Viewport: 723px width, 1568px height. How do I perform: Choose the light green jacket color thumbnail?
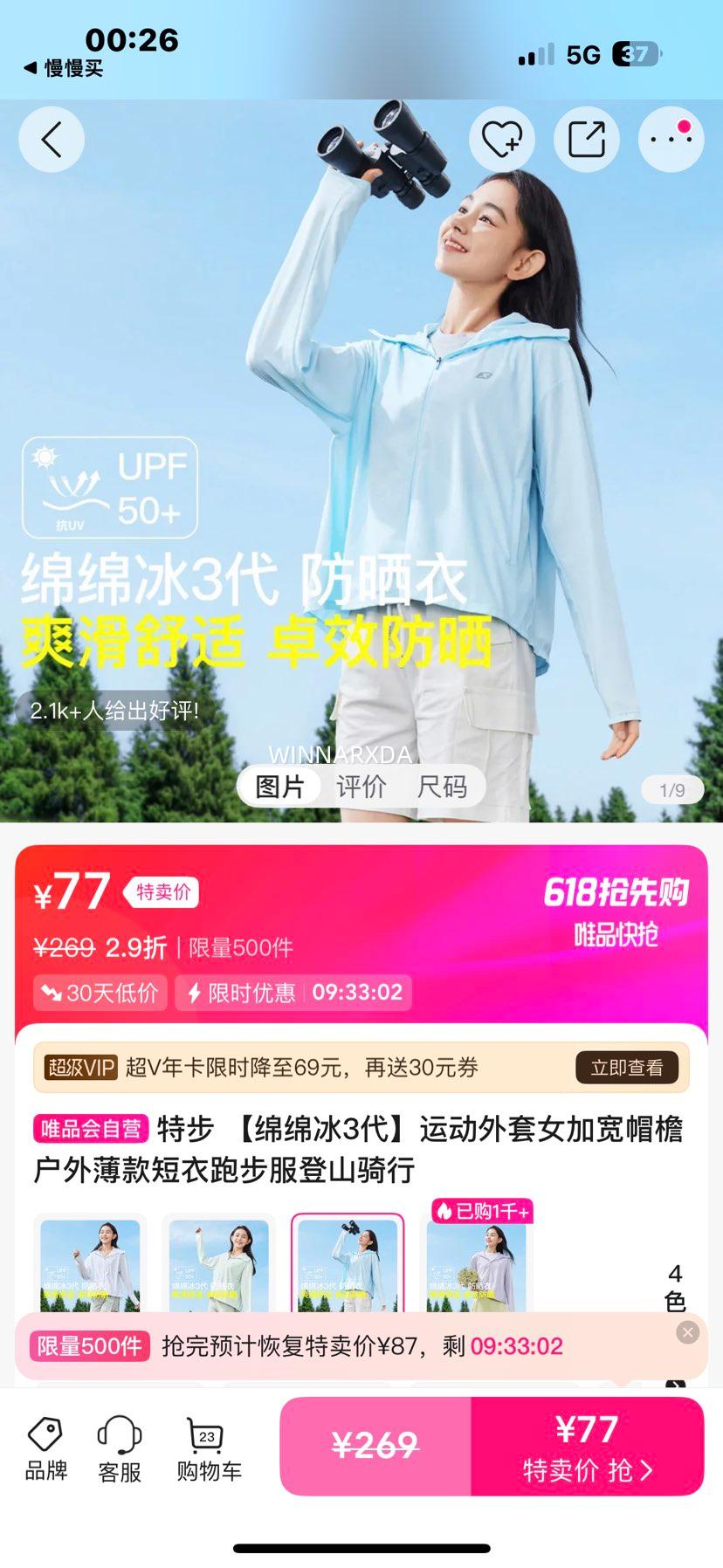(x=218, y=1262)
